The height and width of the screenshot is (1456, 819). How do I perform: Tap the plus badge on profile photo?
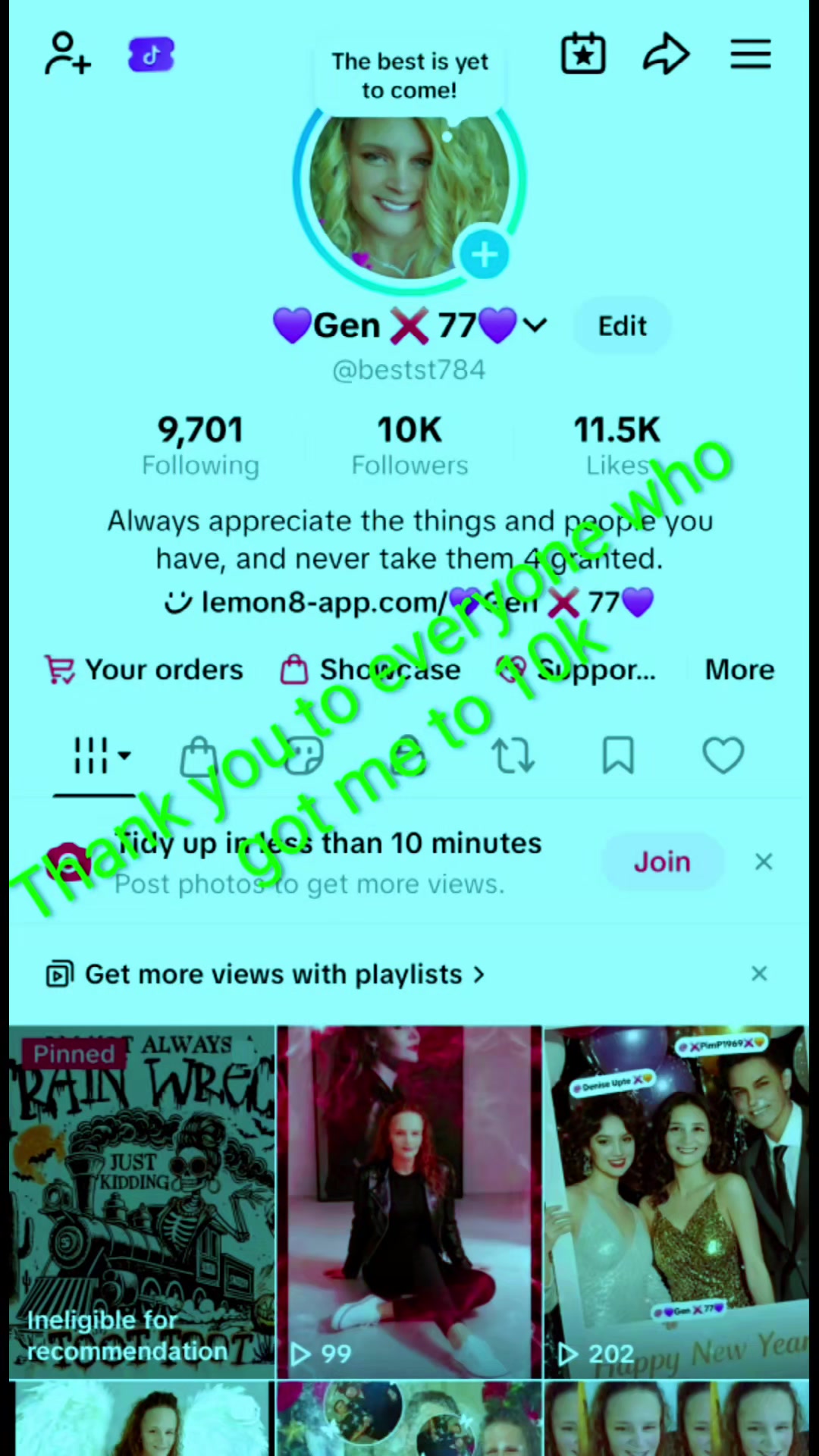click(485, 255)
